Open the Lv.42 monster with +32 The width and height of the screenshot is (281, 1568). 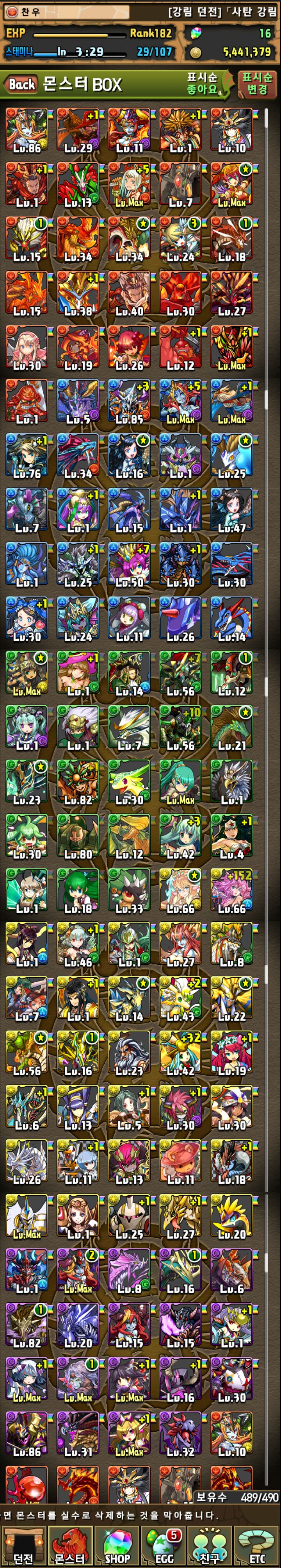(x=181, y=1054)
